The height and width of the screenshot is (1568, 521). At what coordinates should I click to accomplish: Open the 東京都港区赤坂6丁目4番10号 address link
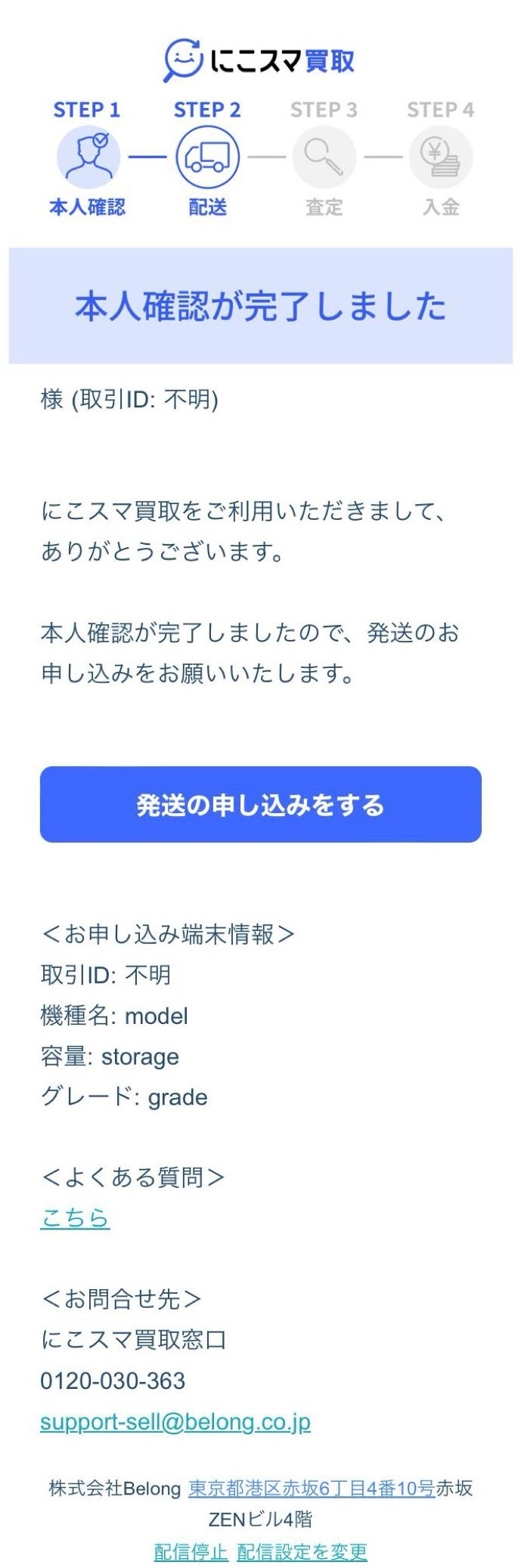pos(311,1488)
